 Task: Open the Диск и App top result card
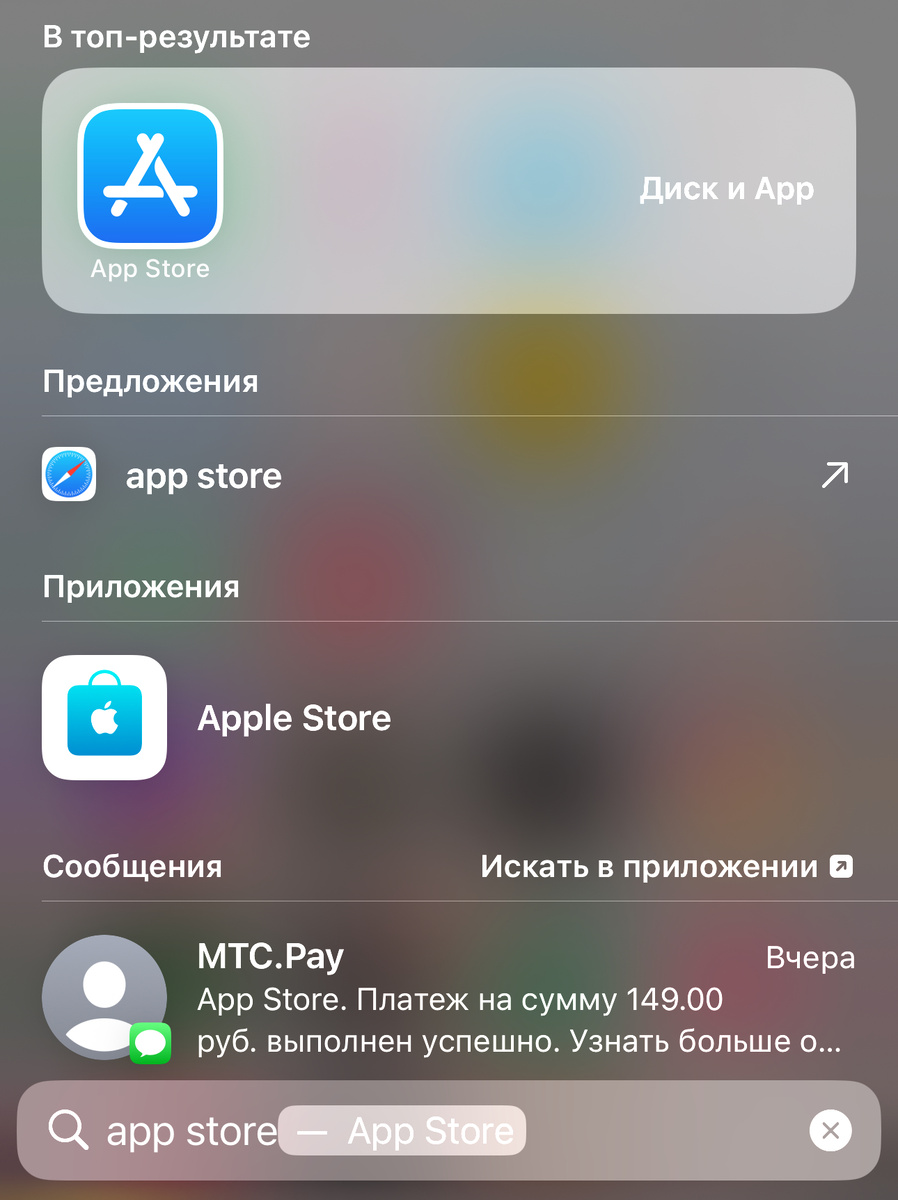click(448, 189)
